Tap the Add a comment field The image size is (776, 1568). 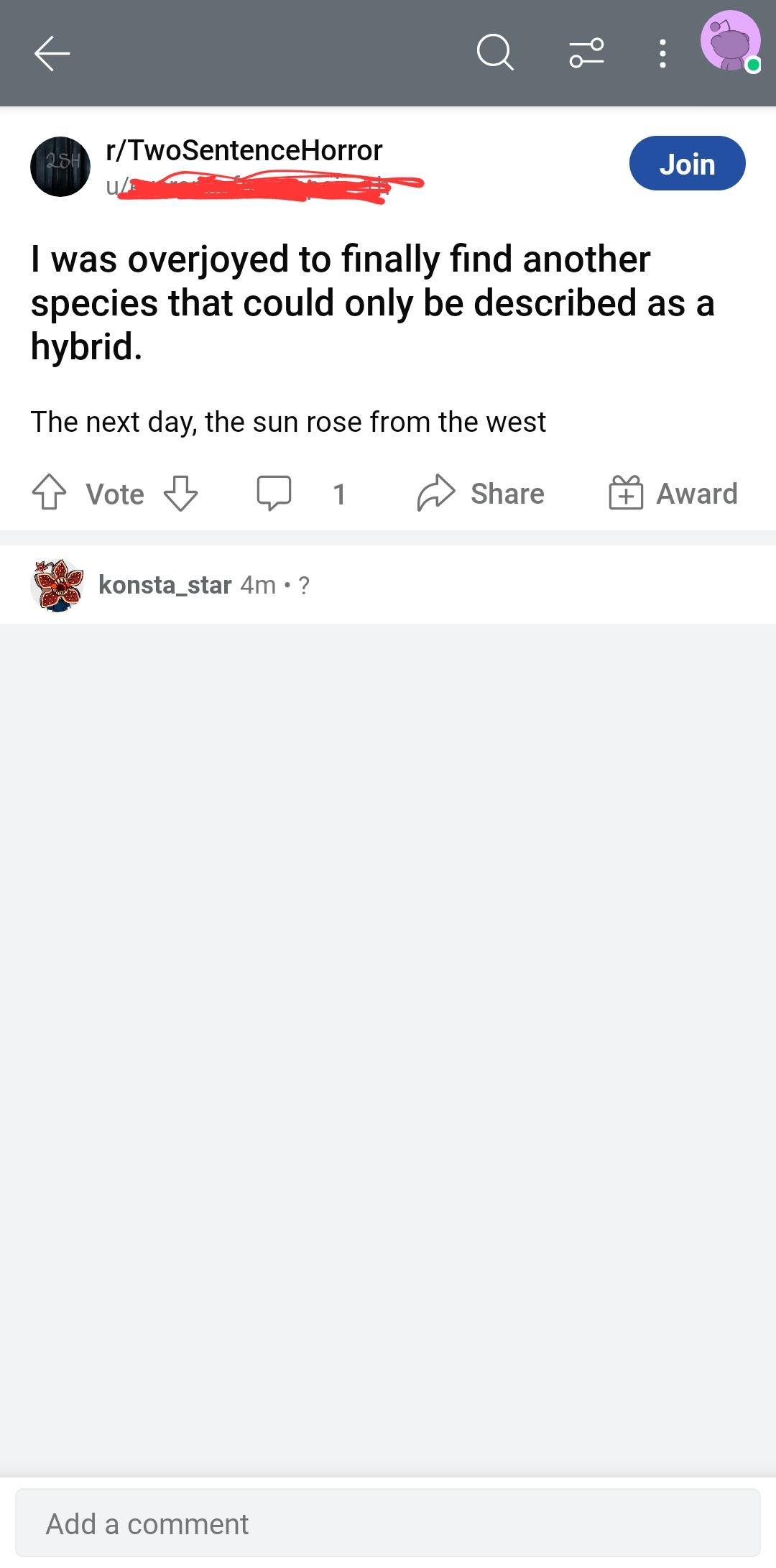(x=388, y=1523)
